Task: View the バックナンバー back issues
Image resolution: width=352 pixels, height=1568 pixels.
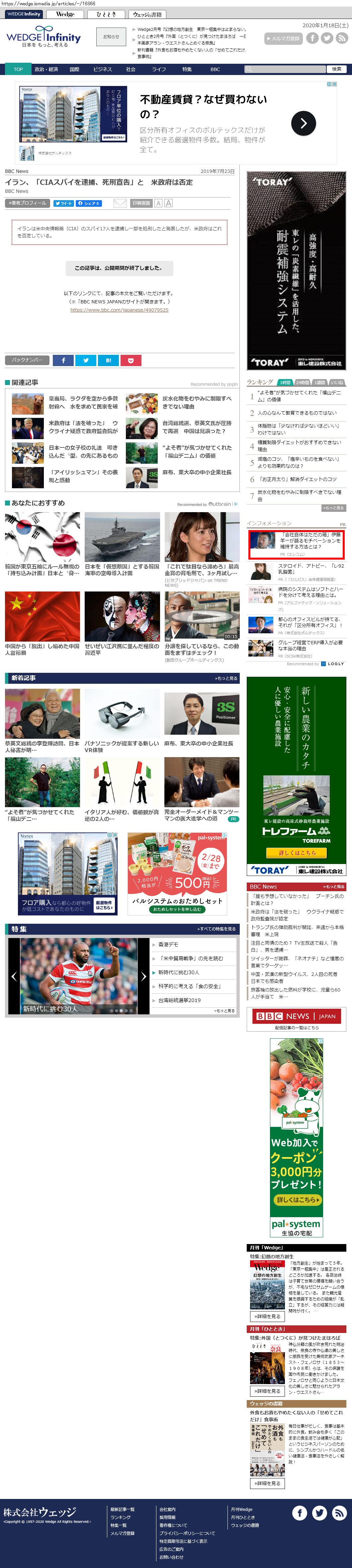Action: pos(28,360)
